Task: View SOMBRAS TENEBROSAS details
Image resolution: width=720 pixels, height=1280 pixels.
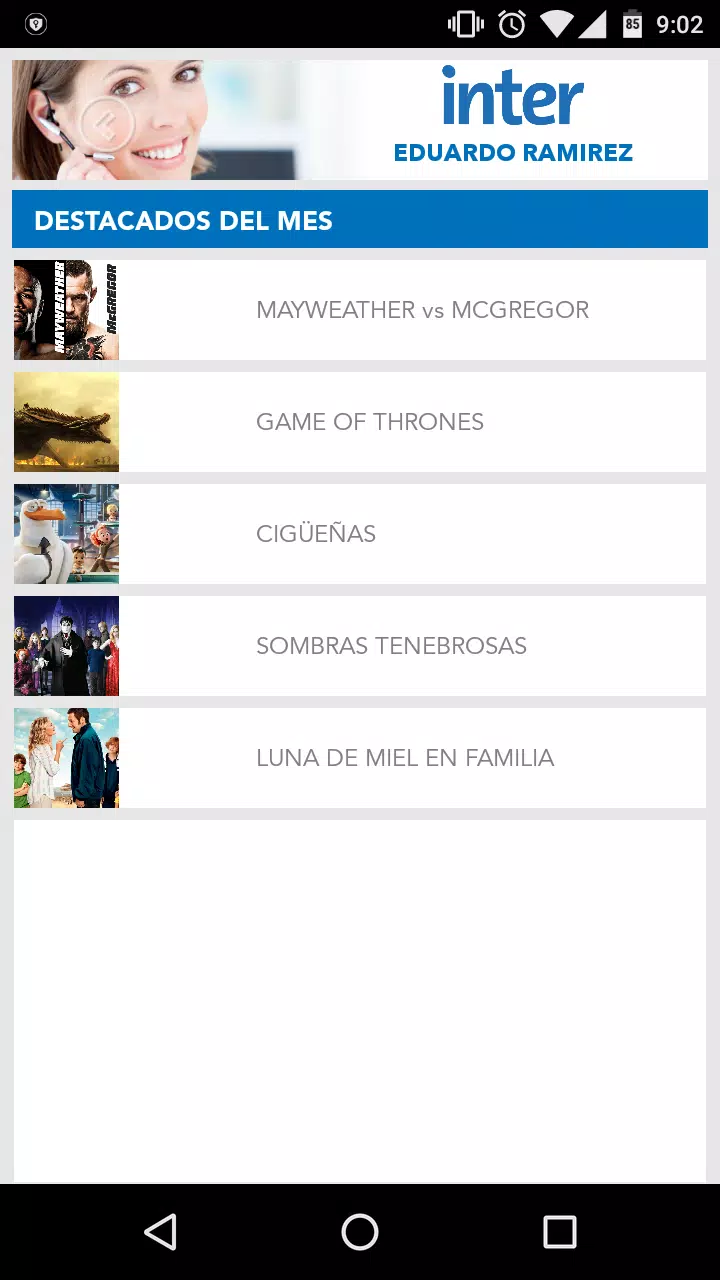Action: (360, 646)
